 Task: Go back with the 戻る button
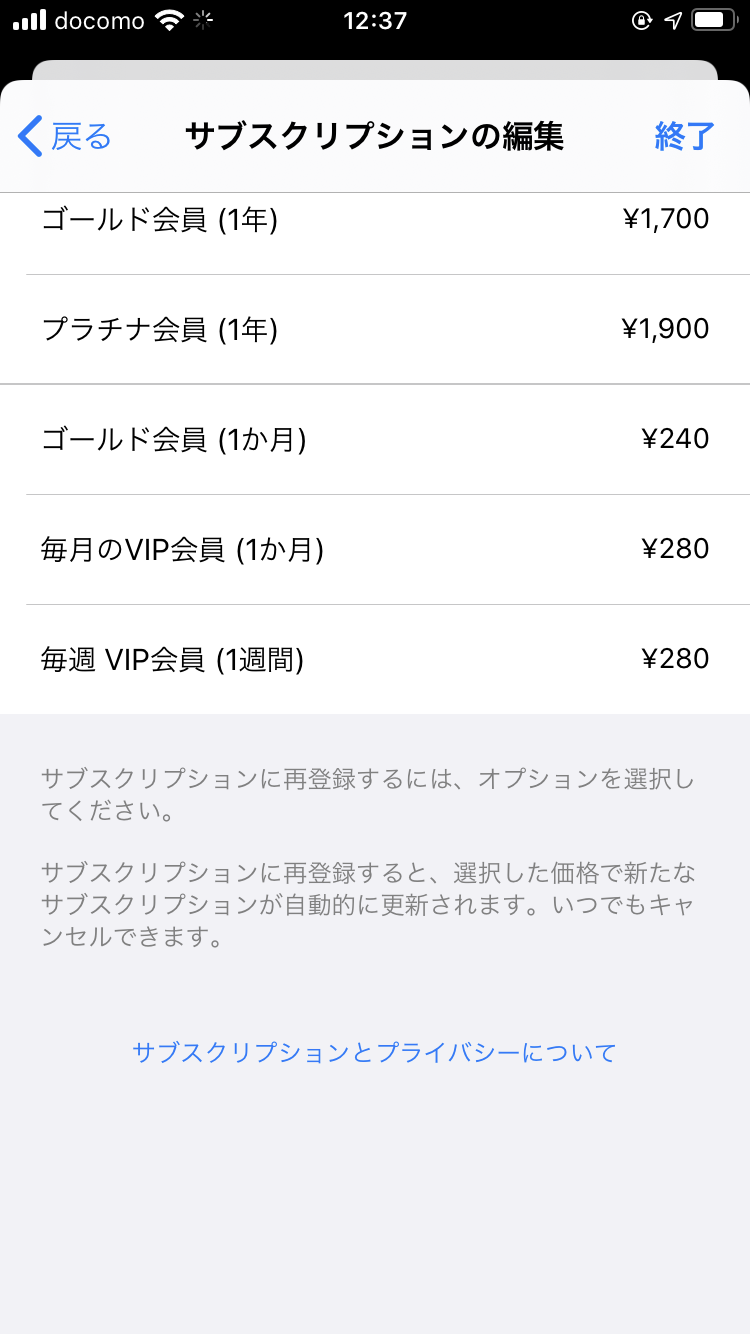point(65,136)
